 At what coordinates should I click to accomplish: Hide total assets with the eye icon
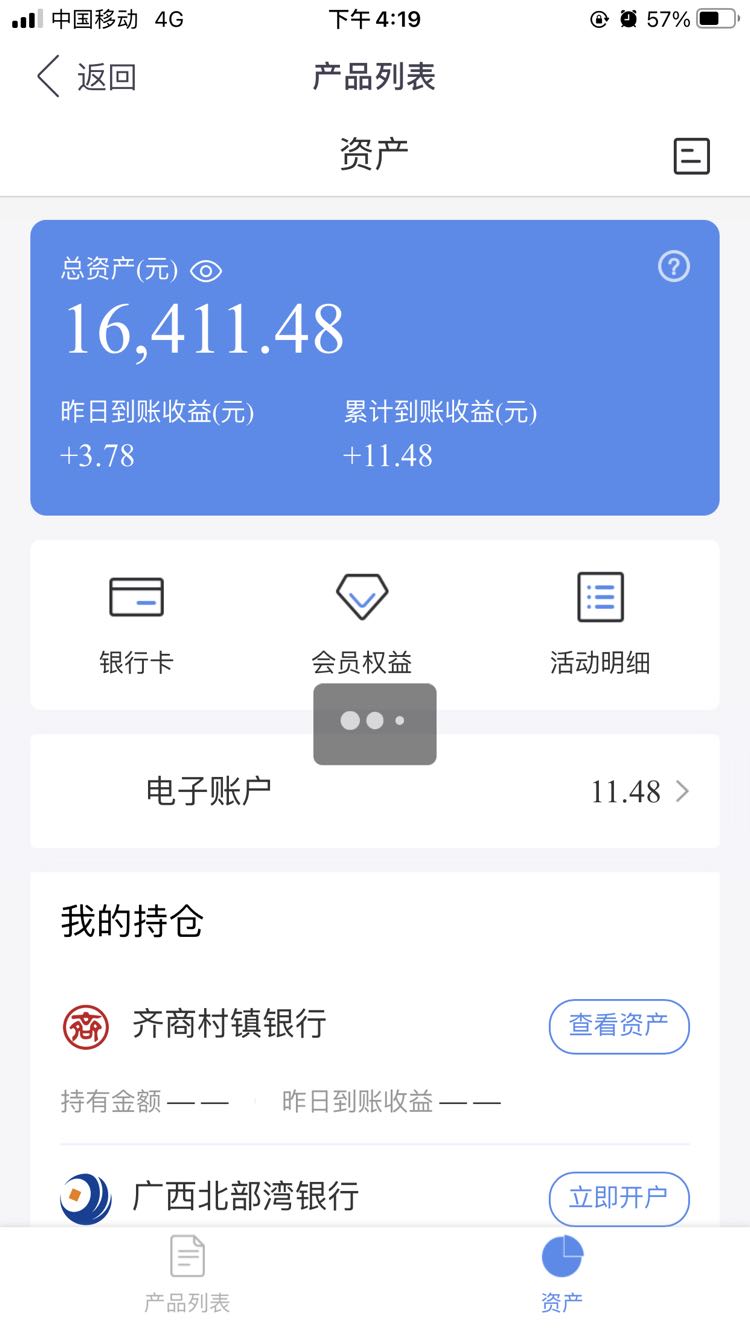pyautogui.click(x=206, y=270)
